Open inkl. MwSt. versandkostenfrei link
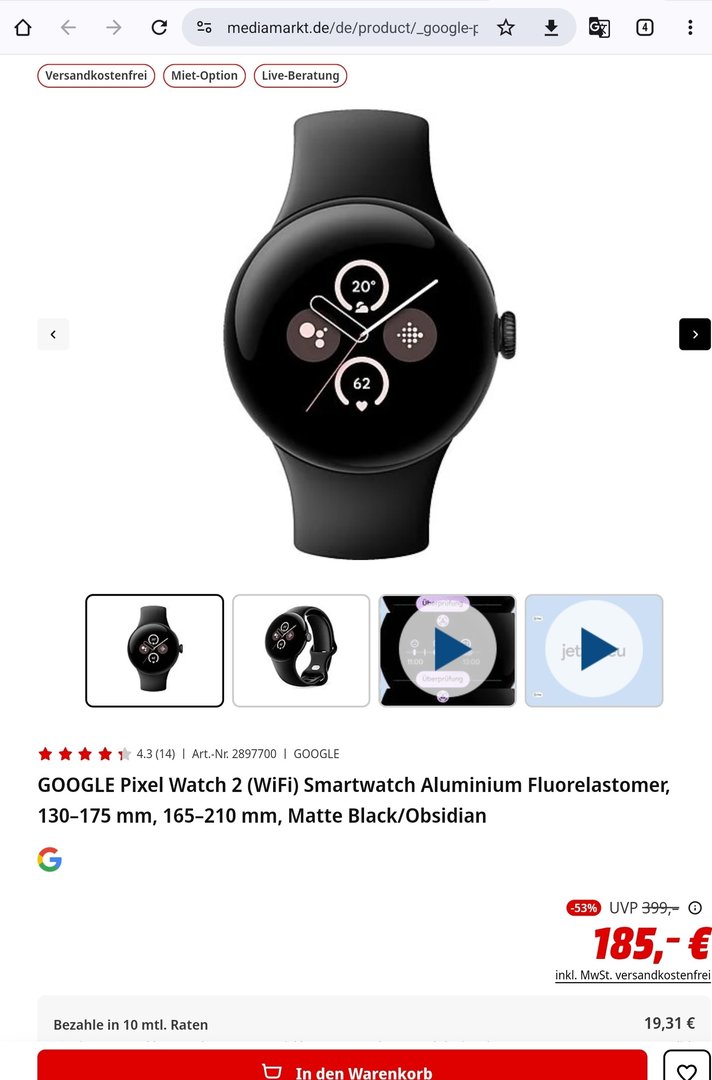The image size is (712, 1080). click(x=632, y=975)
